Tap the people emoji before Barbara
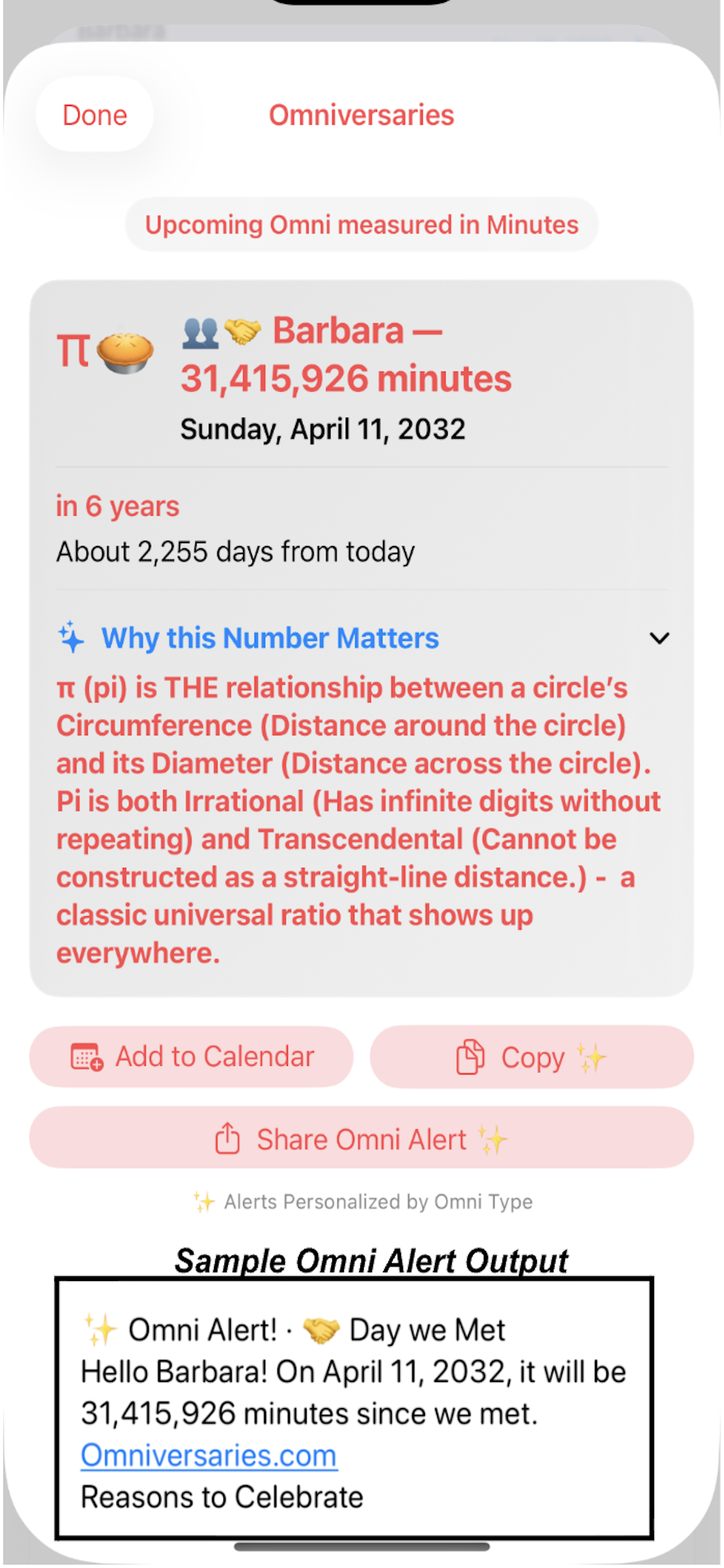This screenshot has width=724, height=1568. tap(201, 332)
